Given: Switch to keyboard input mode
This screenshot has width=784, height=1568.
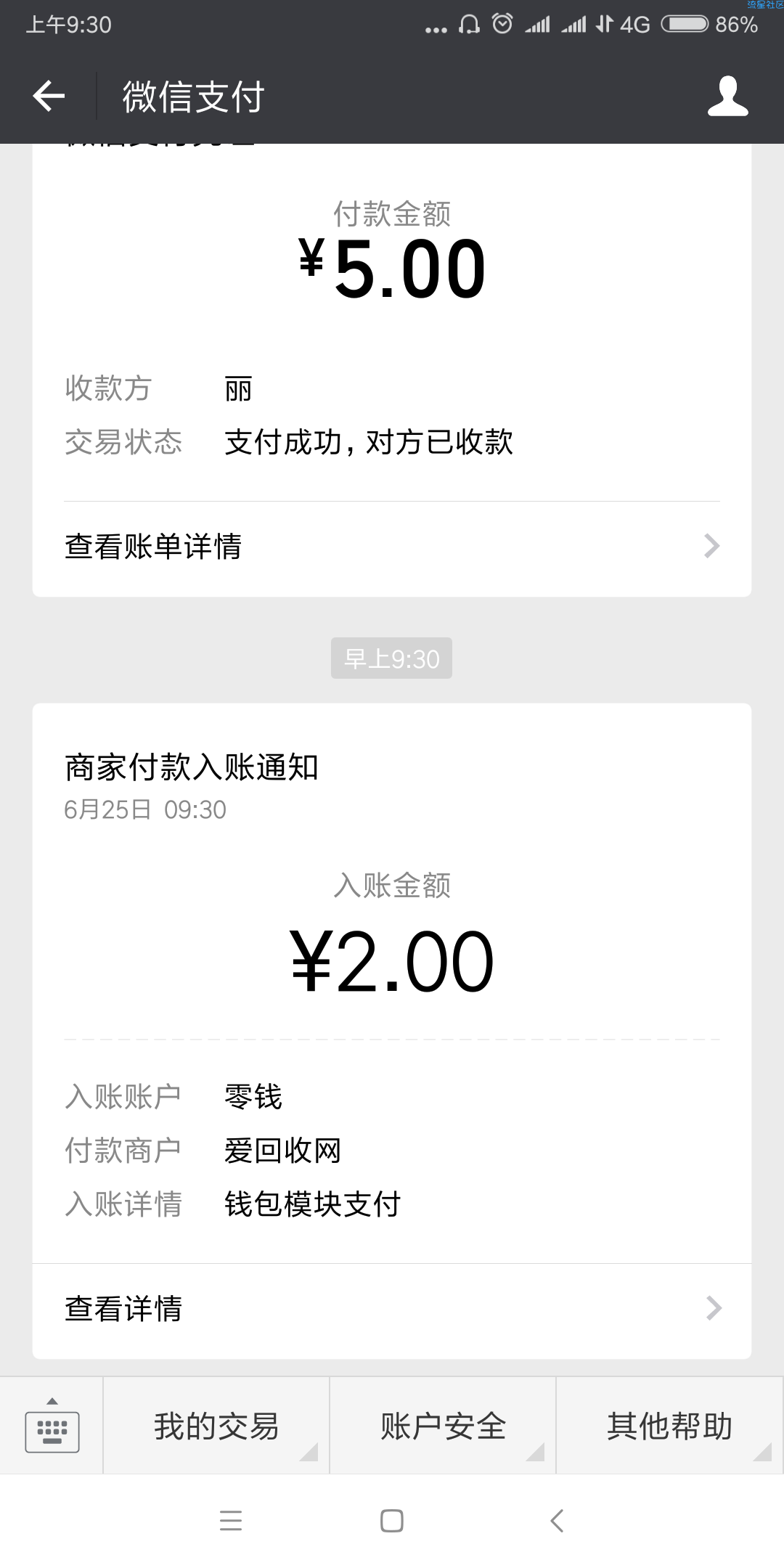Looking at the screenshot, I should (x=52, y=1426).
